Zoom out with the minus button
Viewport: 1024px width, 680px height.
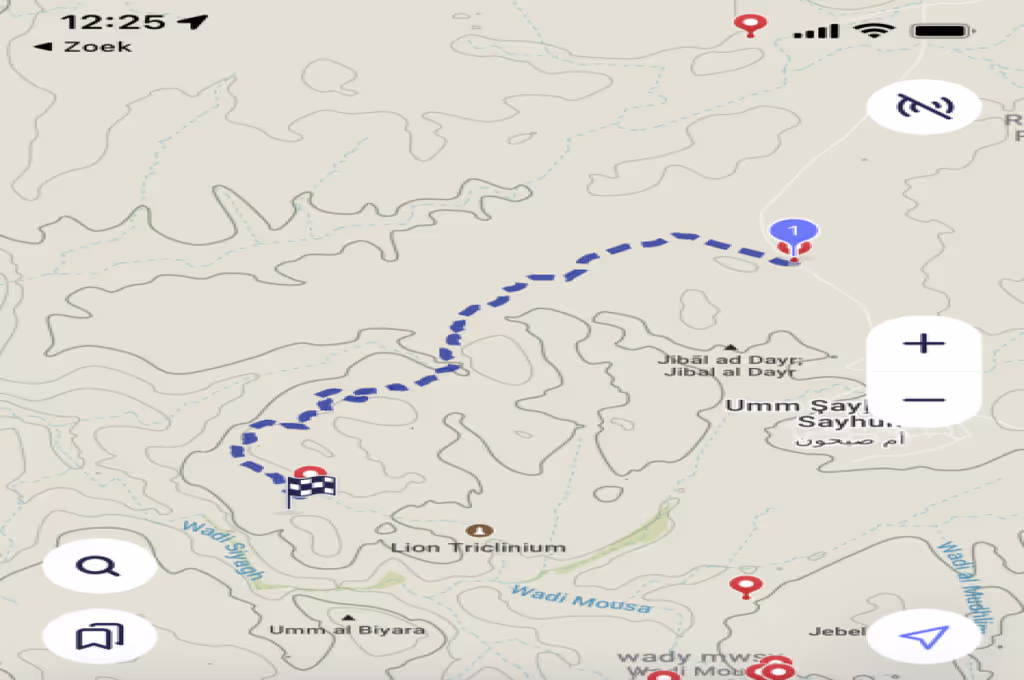[923, 401]
